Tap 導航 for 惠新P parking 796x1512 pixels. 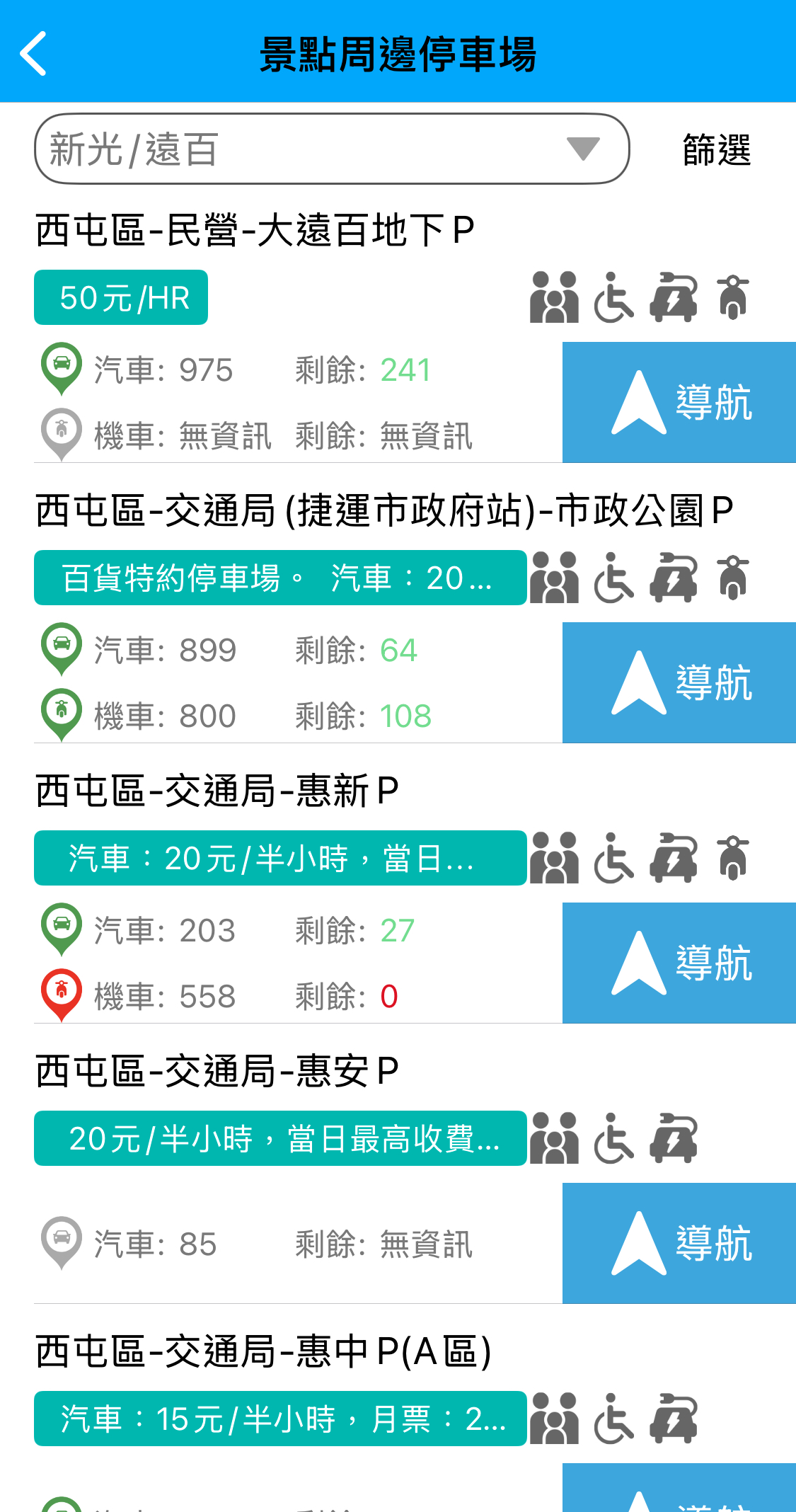click(679, 963)
